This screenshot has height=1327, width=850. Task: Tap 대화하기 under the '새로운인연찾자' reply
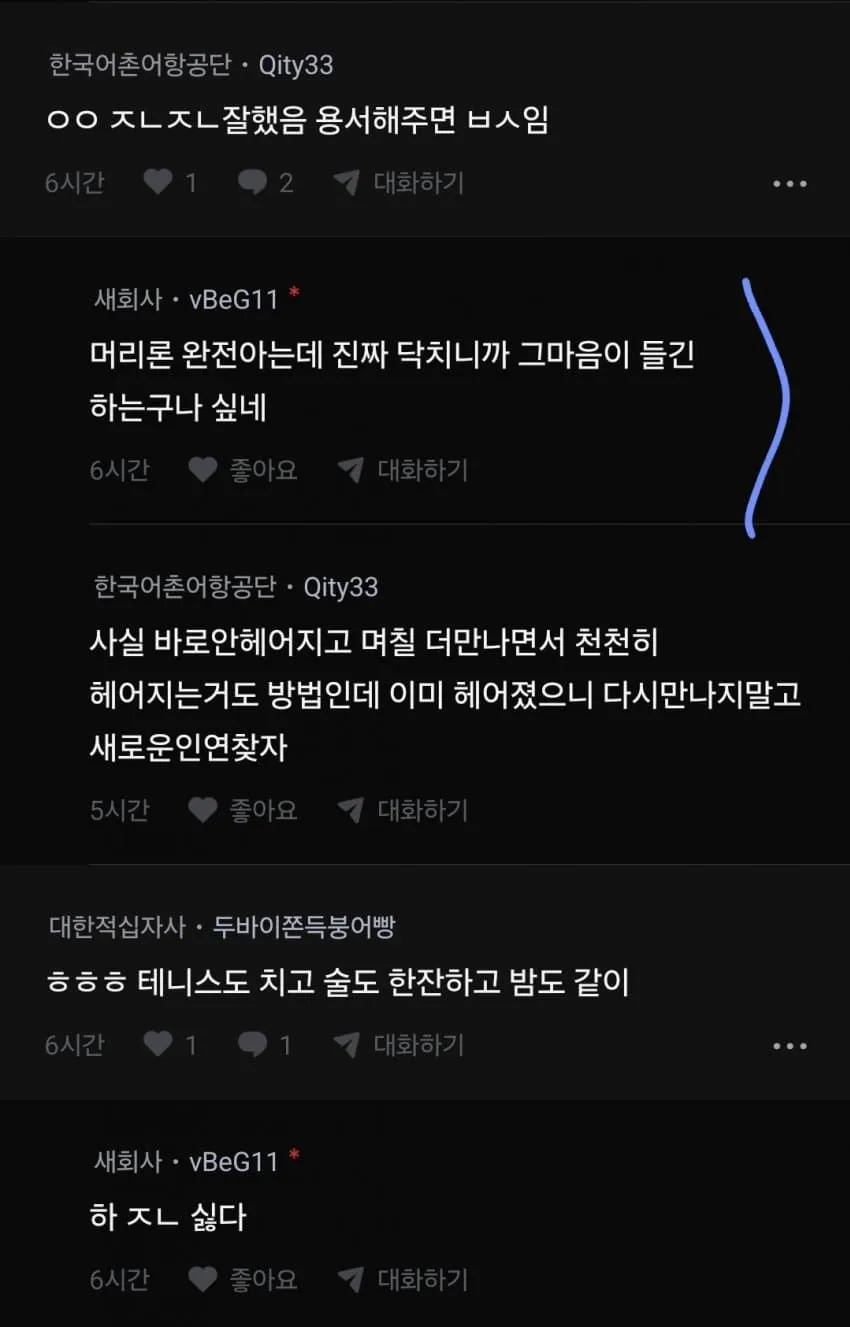(403, 810)
